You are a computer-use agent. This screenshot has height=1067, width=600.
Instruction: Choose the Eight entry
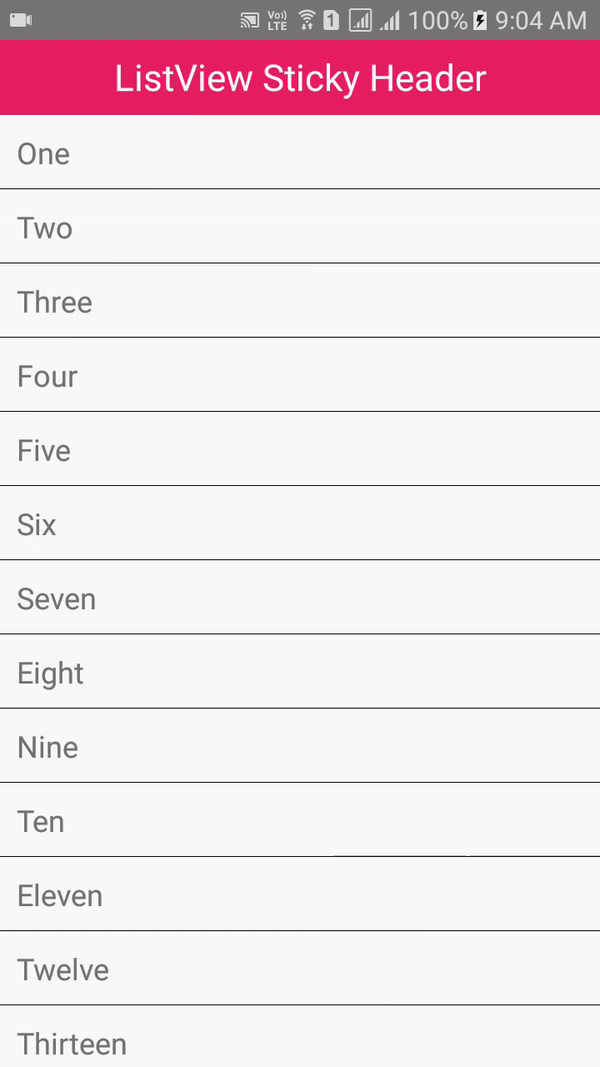point(300,672)
